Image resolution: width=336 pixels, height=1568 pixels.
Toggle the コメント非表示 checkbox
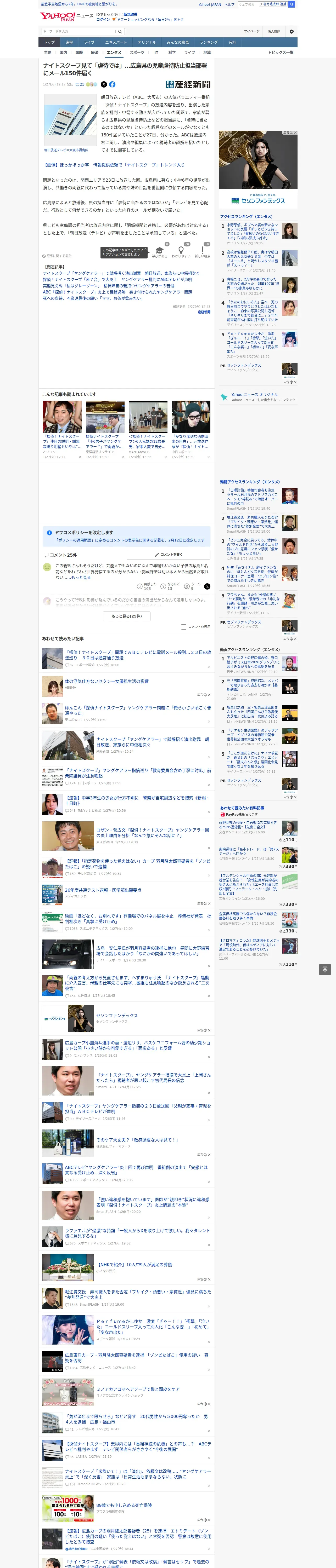click(x=183, y=627)
